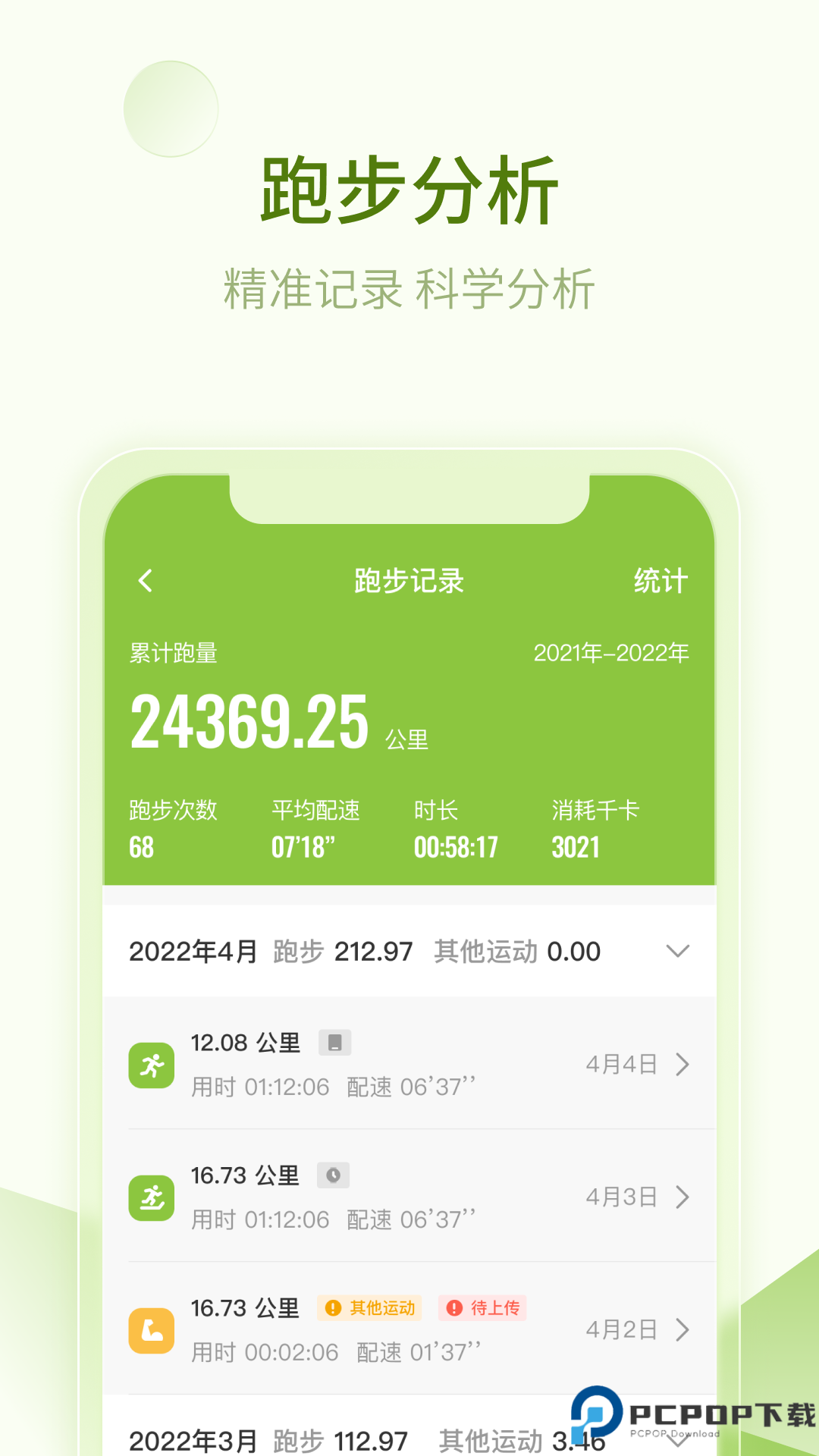Collapse the 2022年4月 month section
Viewport: 819px width, 1456px height.
[679, 952]
